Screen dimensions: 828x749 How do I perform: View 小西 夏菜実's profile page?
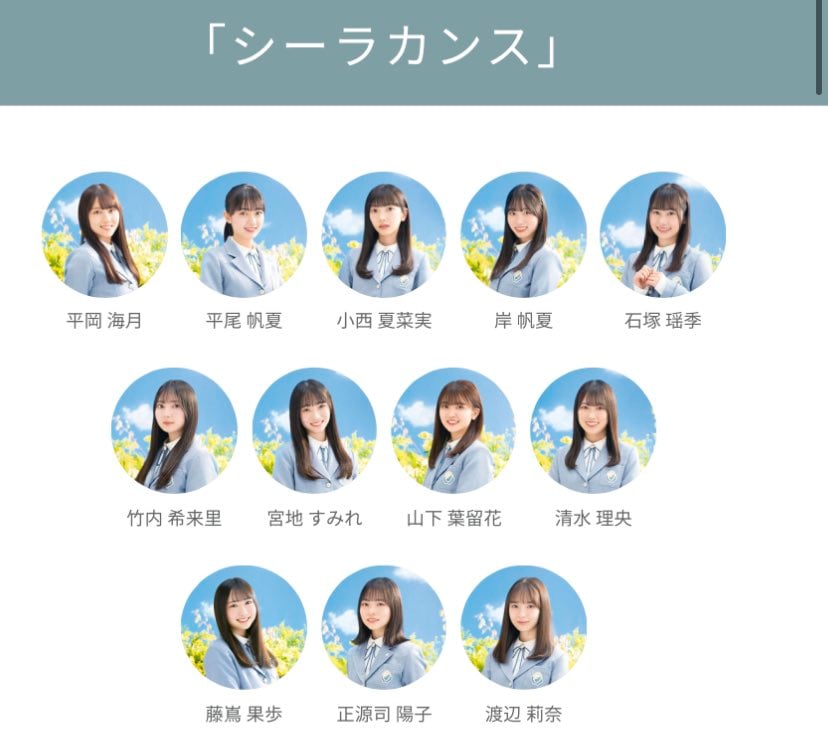pos(384,235)
